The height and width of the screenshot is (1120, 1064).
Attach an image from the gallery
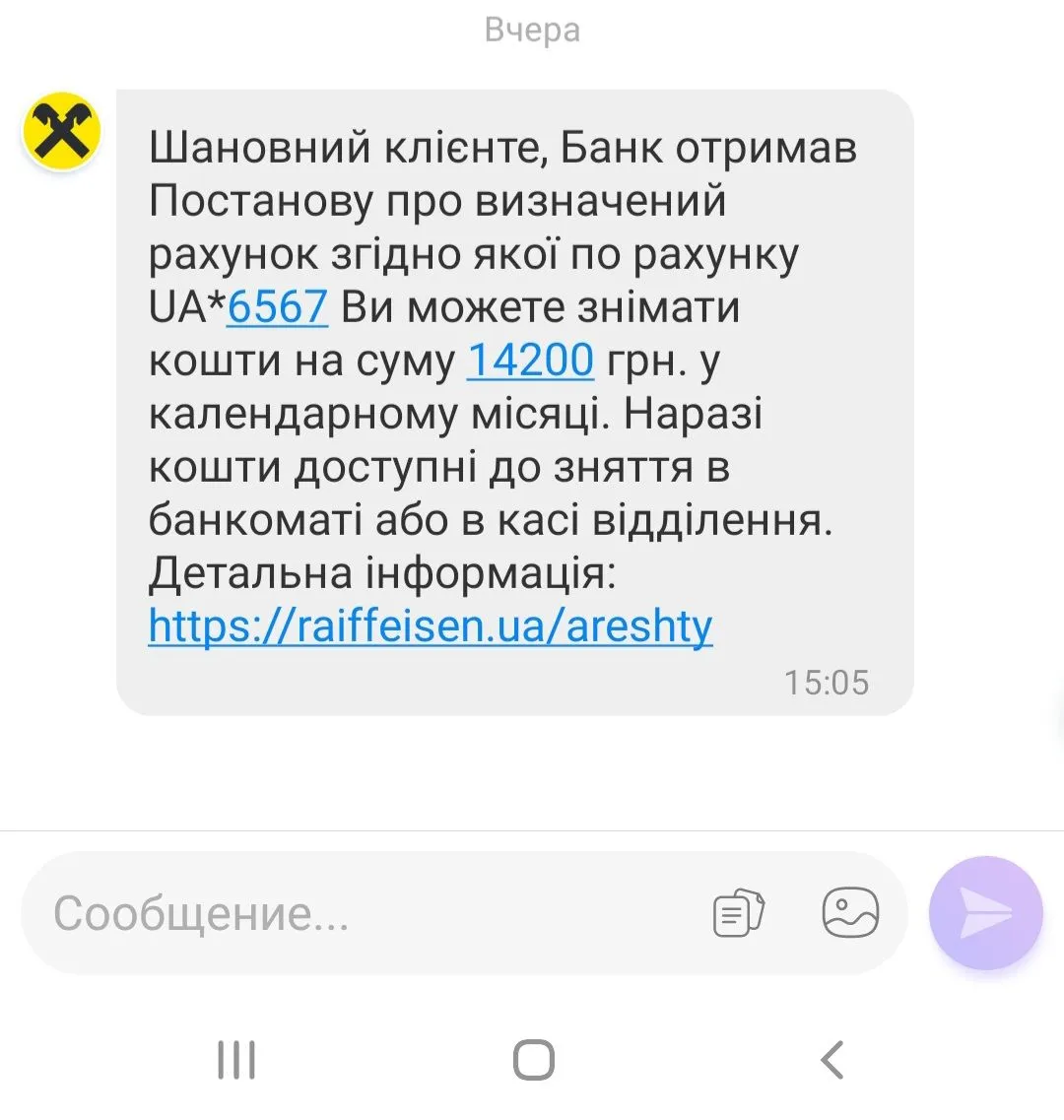[850, 912]
